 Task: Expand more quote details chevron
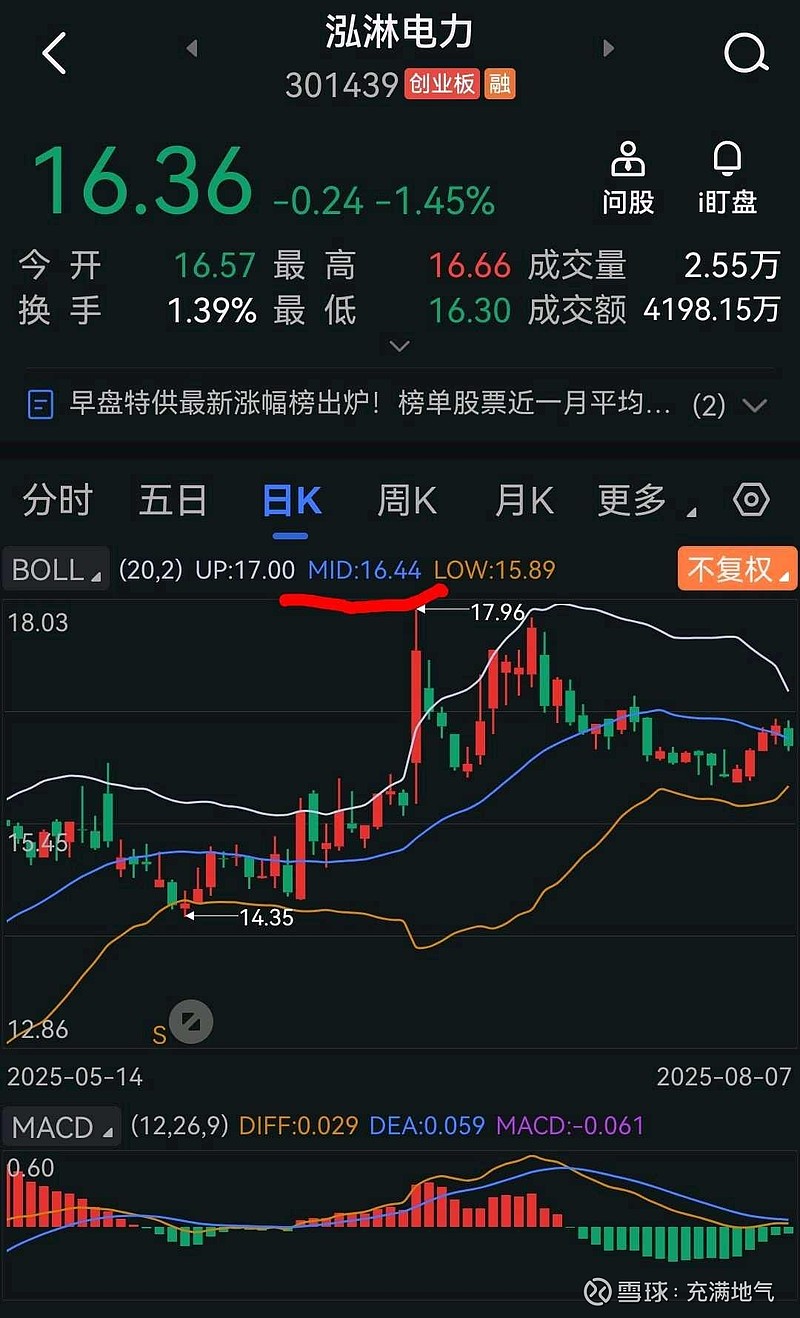click(x=400, y=346)
